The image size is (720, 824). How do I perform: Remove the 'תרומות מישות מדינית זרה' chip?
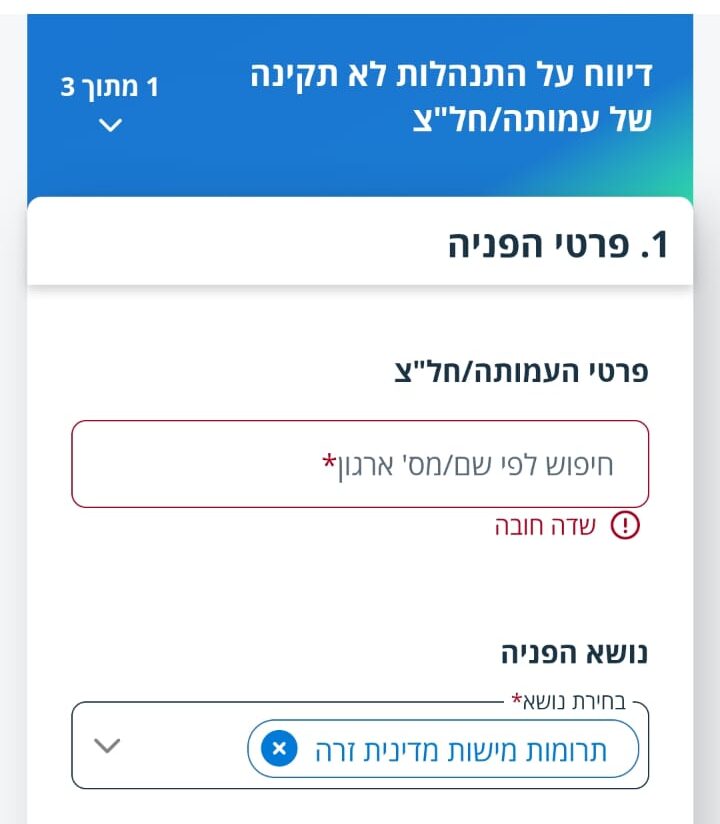[x=279, y=748]
